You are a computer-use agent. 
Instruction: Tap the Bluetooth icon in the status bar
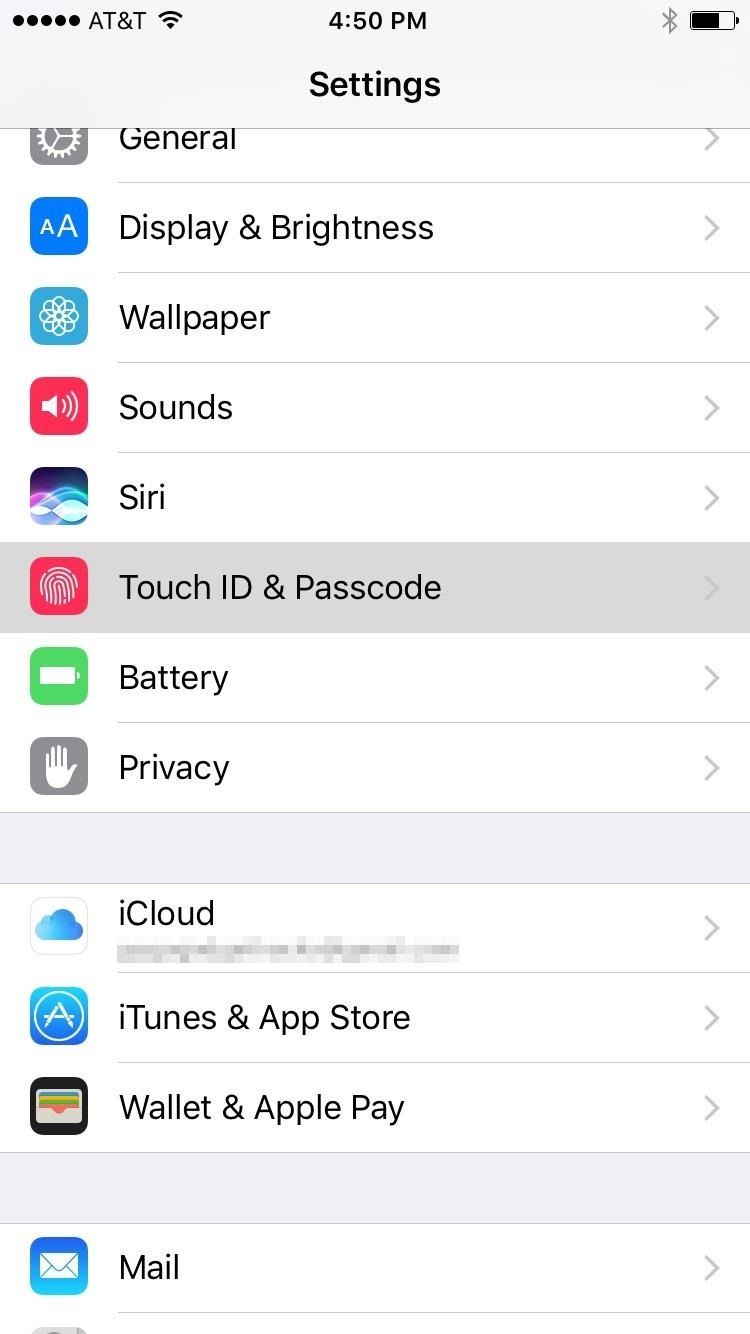tap(668, 20)
